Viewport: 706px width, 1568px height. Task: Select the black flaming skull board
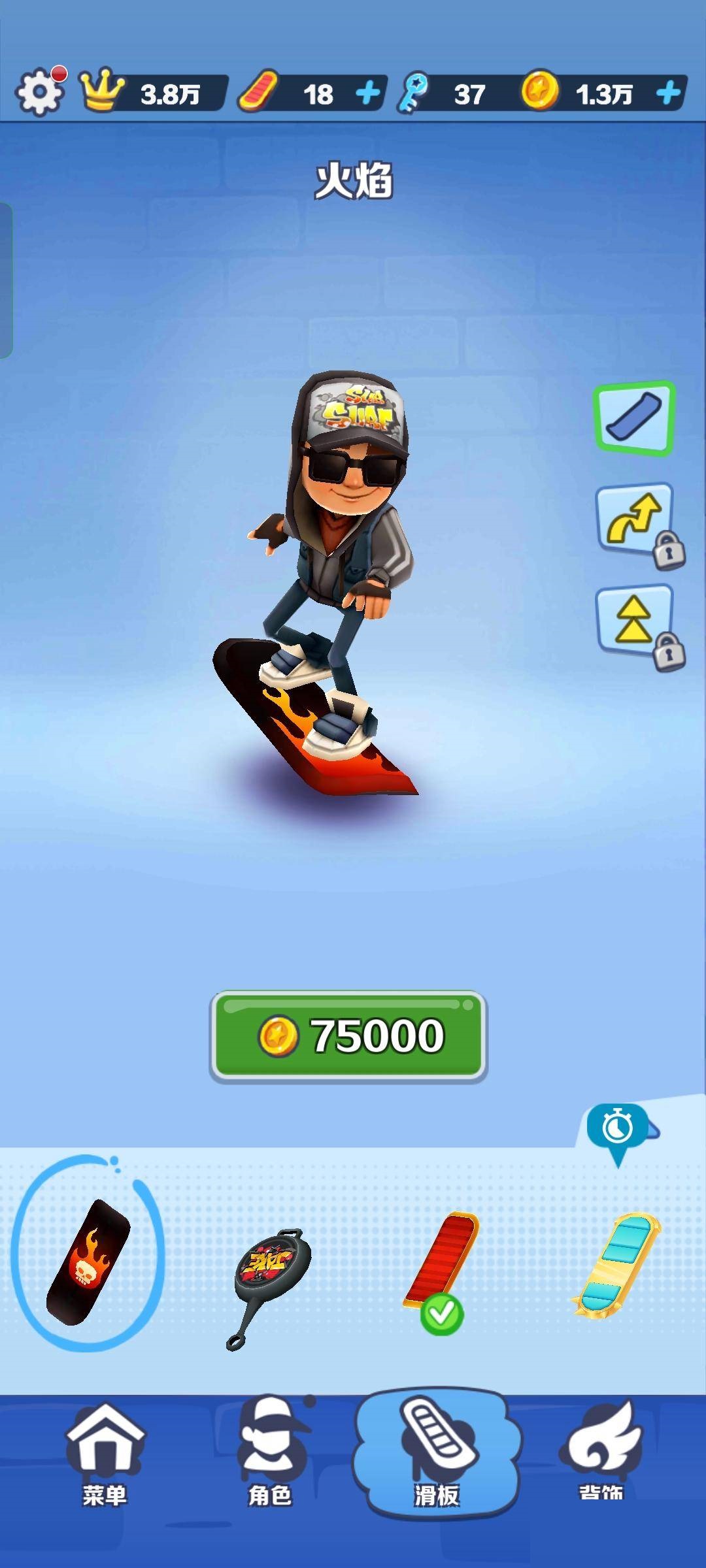coord(88,1262)
